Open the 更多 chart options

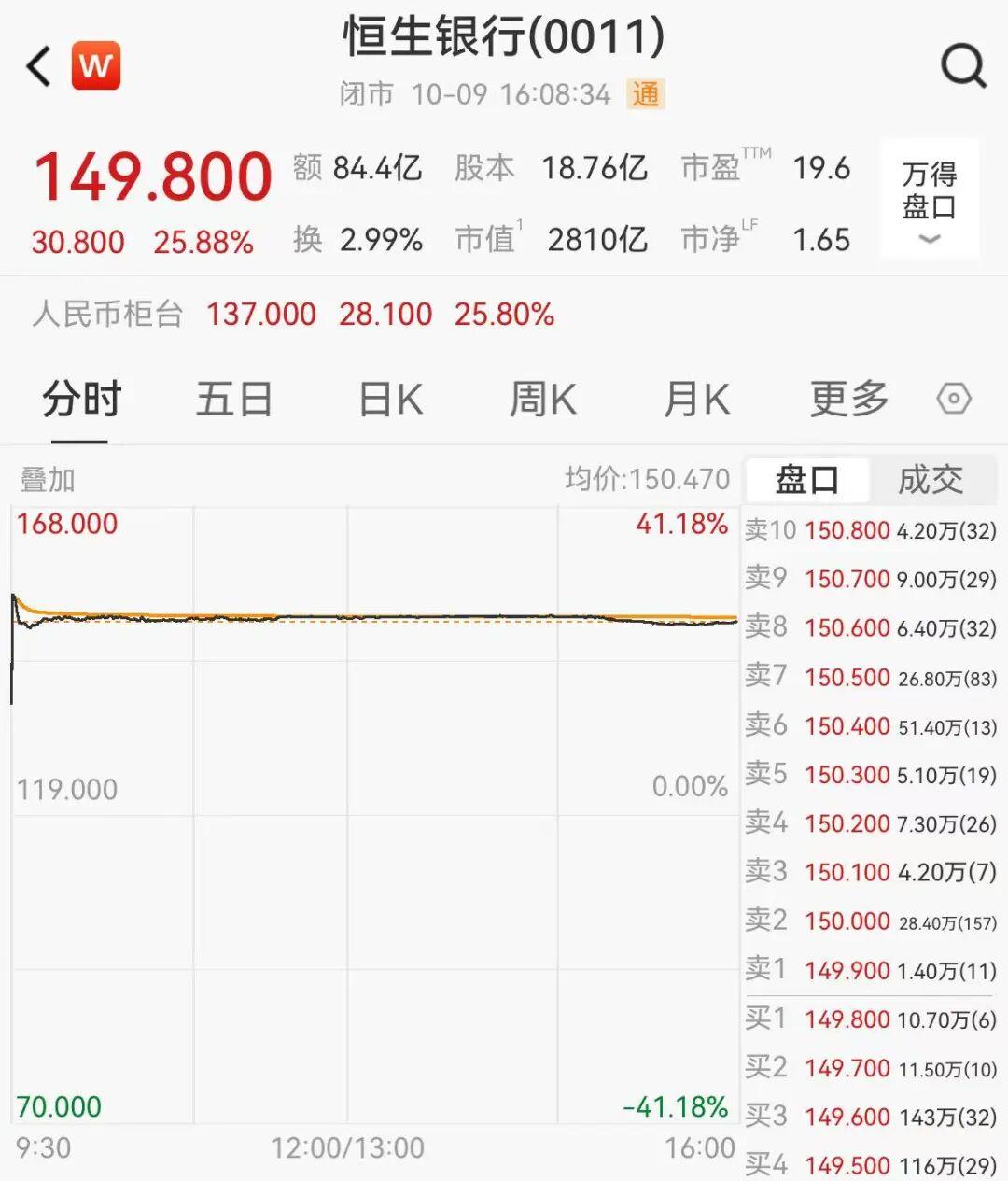[848, 400]
